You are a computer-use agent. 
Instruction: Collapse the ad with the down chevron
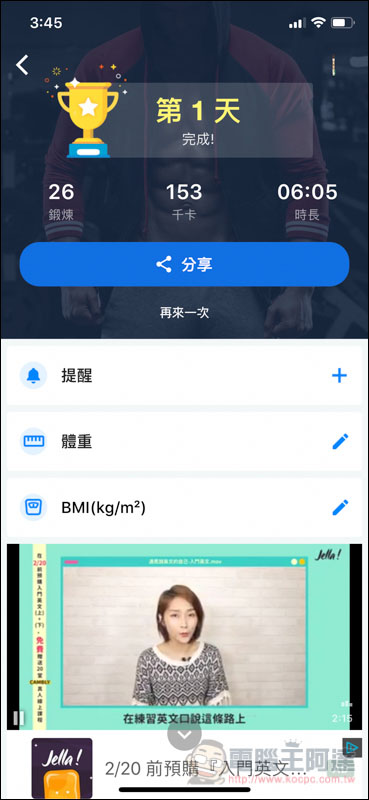point(185,734)
